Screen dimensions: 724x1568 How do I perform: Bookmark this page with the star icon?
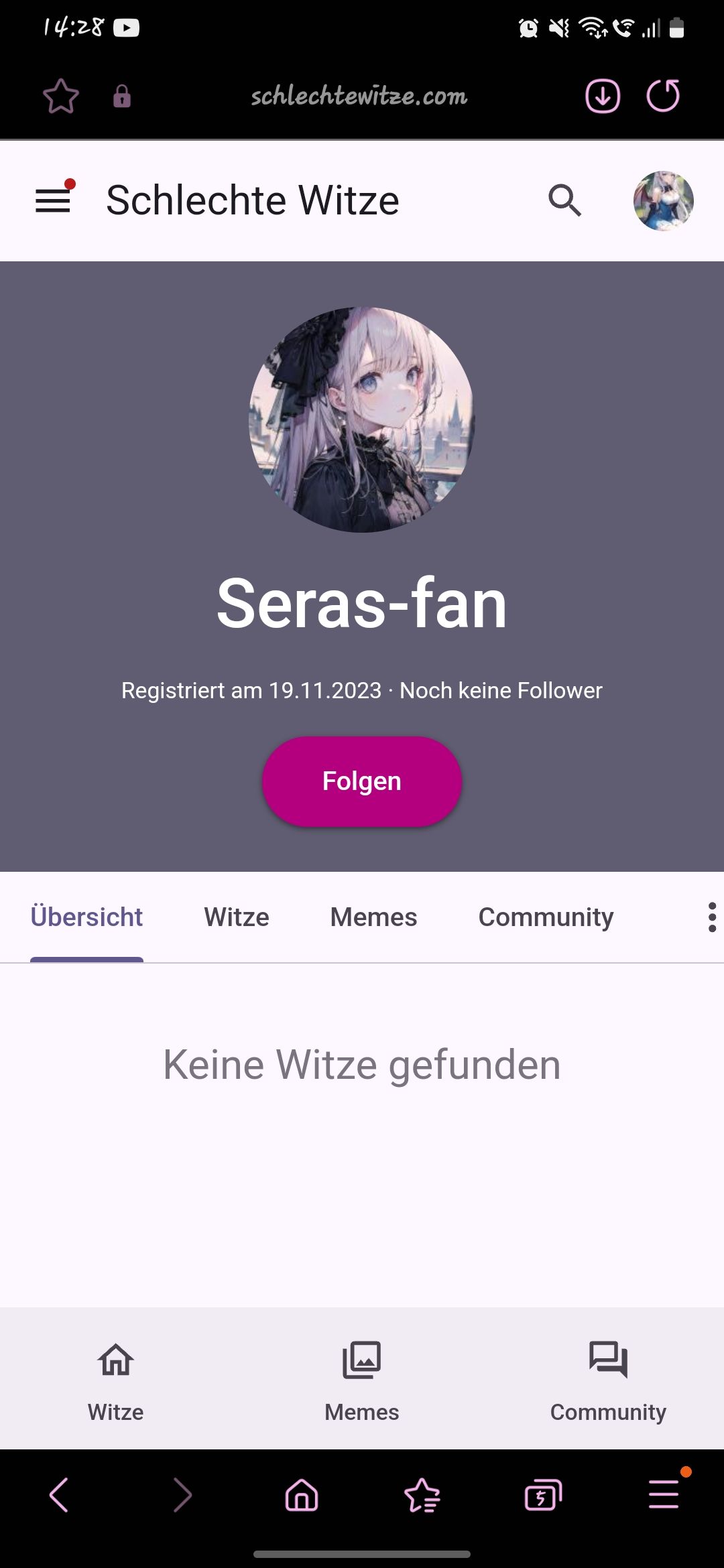pyautogui.click(x=61, y=96)
